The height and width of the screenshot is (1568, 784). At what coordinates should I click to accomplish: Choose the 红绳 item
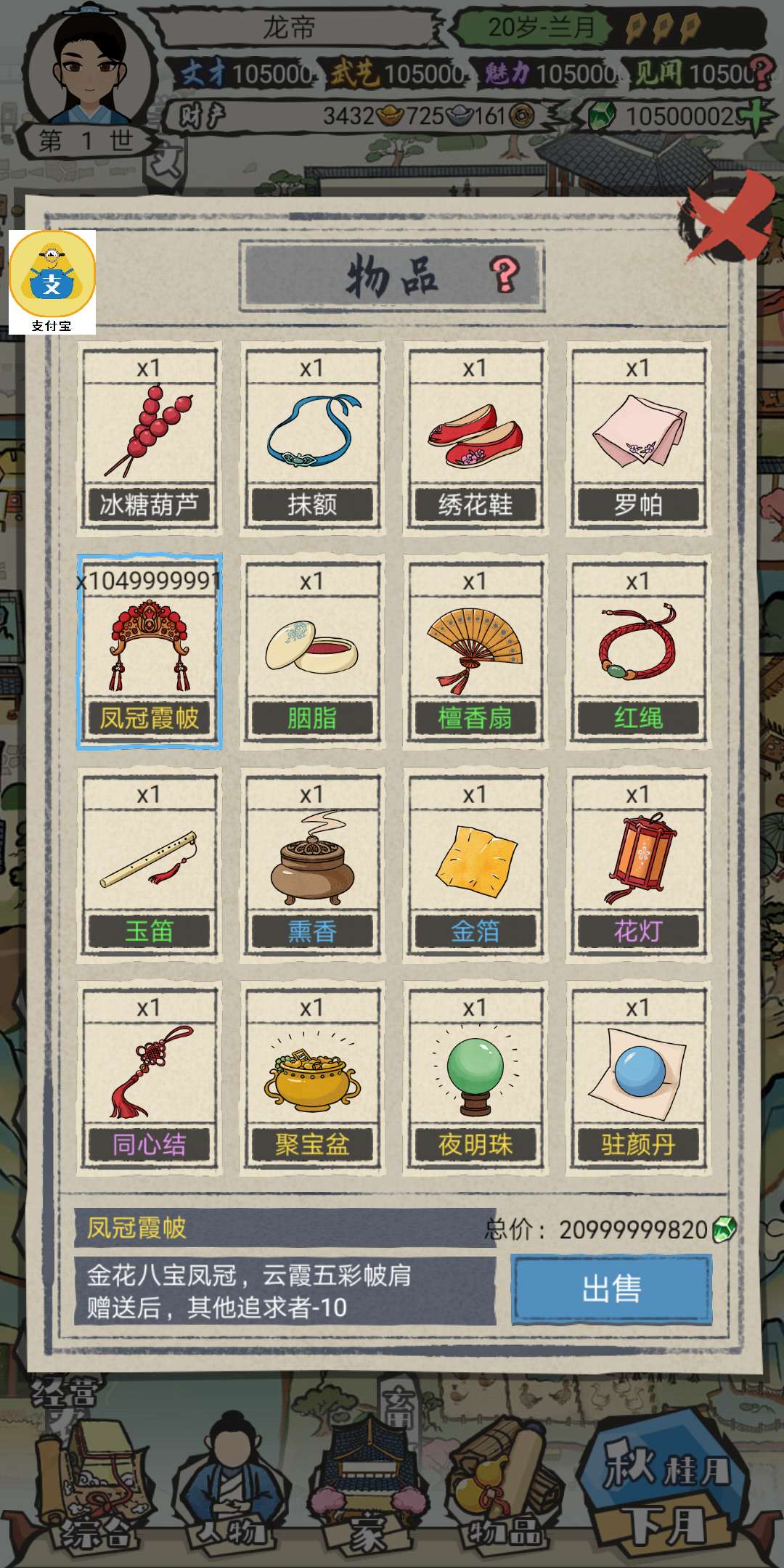click(x=638, y=651)
